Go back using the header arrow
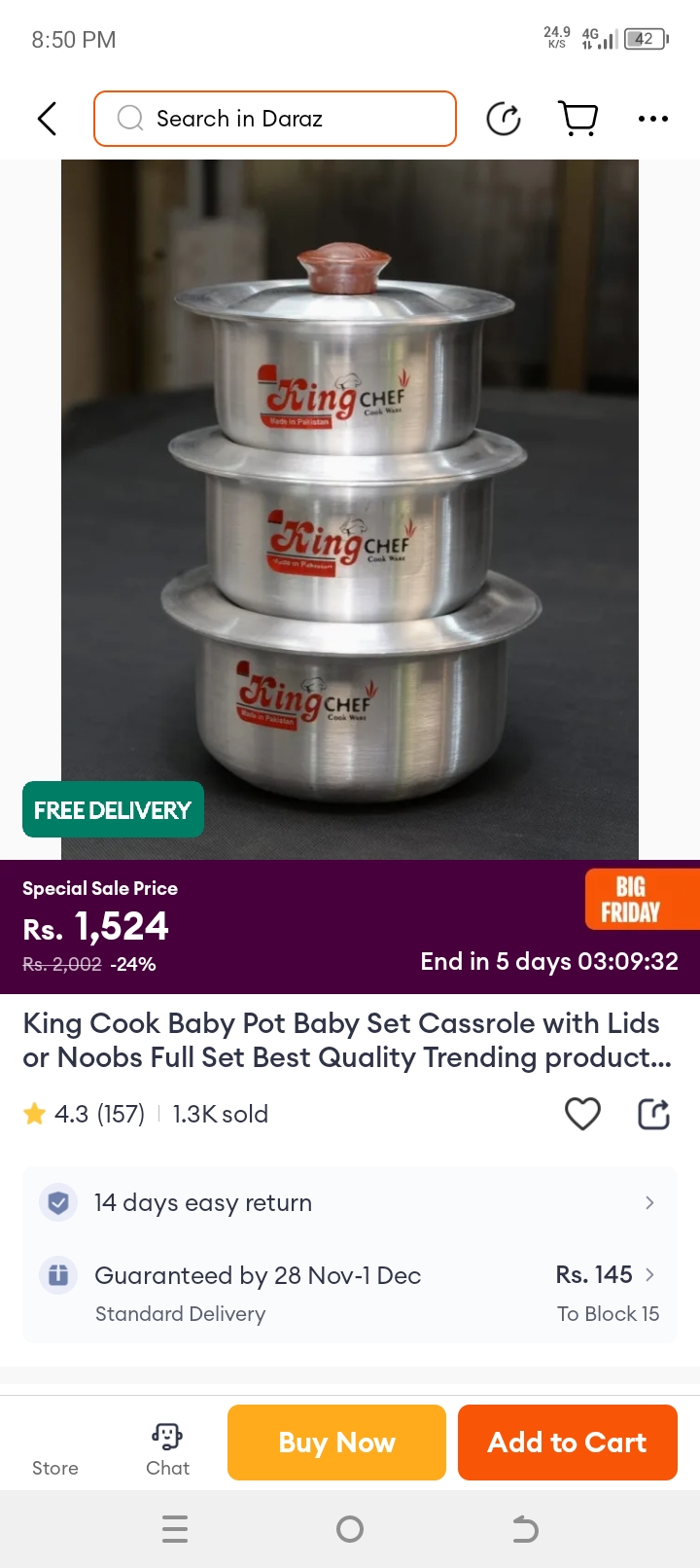 click(x=47, y=119)
